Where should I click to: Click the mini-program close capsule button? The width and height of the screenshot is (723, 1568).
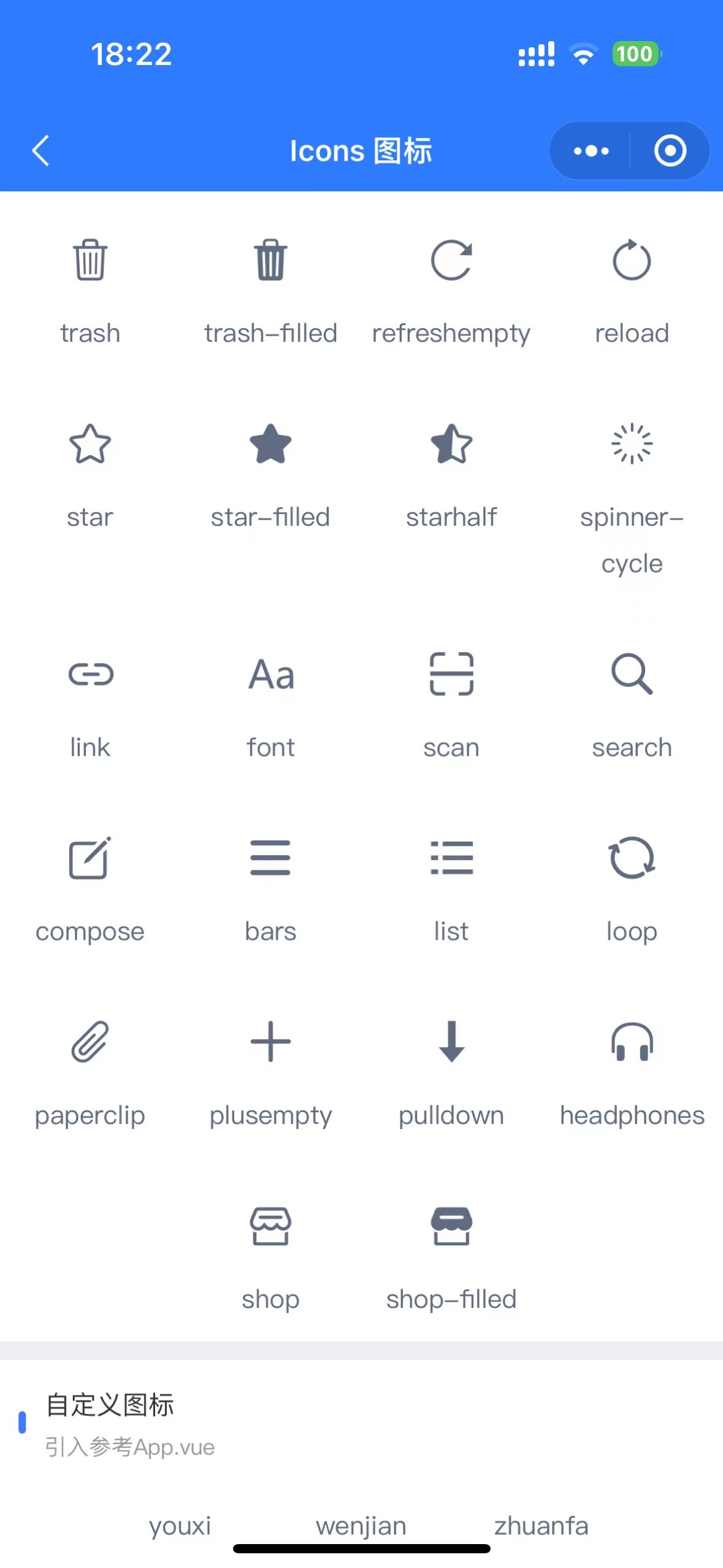coord(670,150)
